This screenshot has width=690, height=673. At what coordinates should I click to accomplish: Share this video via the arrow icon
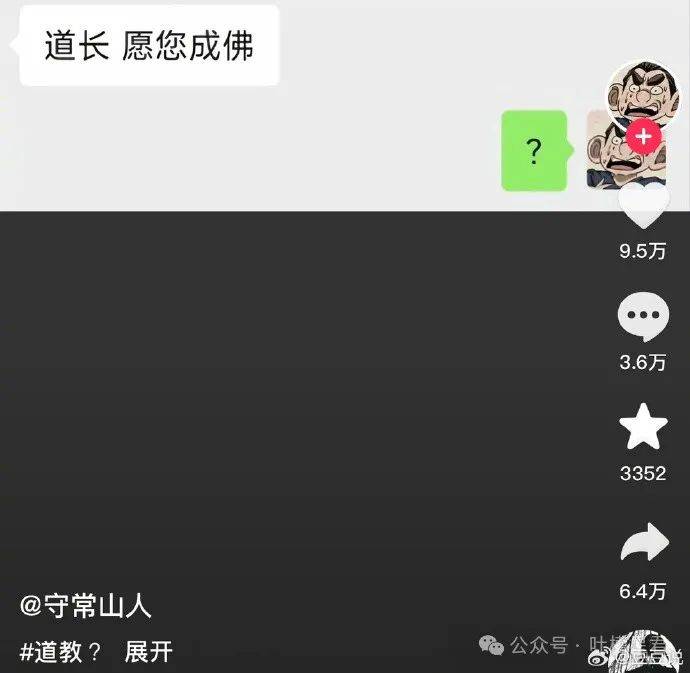[643, 544]
